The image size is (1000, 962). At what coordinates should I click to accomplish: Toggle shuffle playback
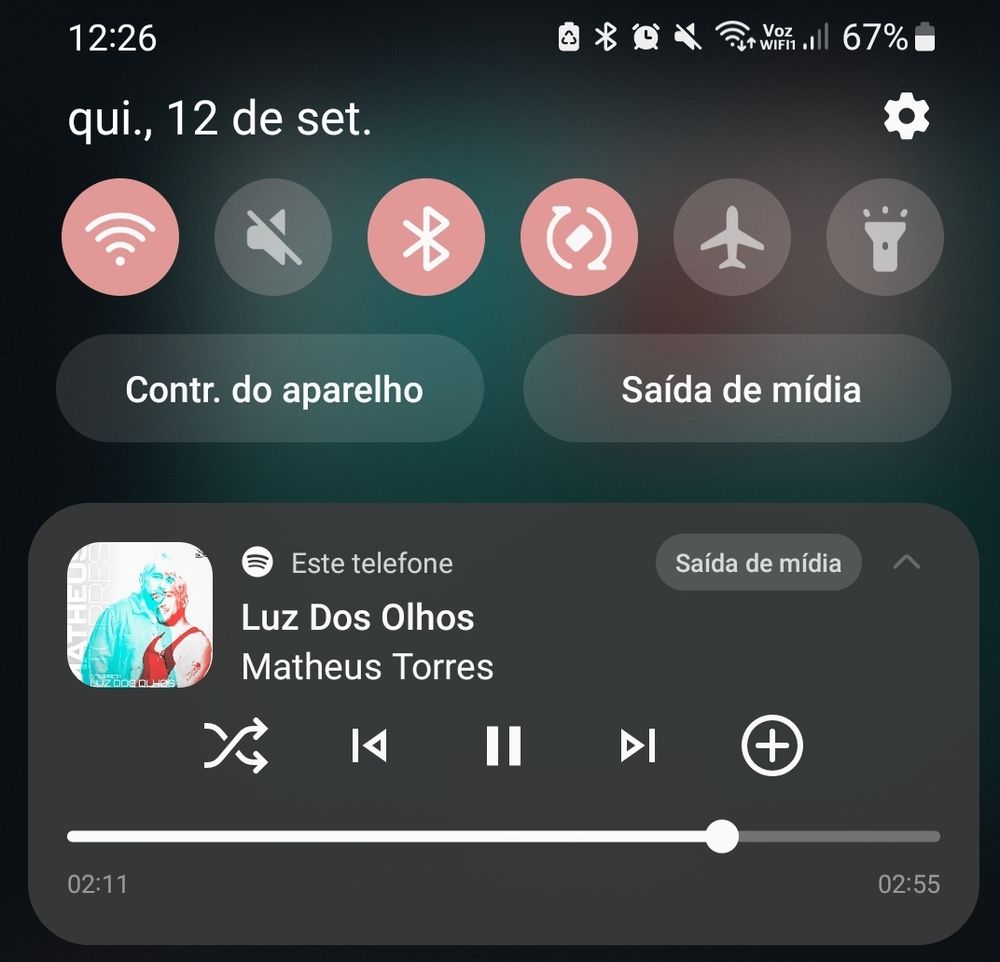235,745
